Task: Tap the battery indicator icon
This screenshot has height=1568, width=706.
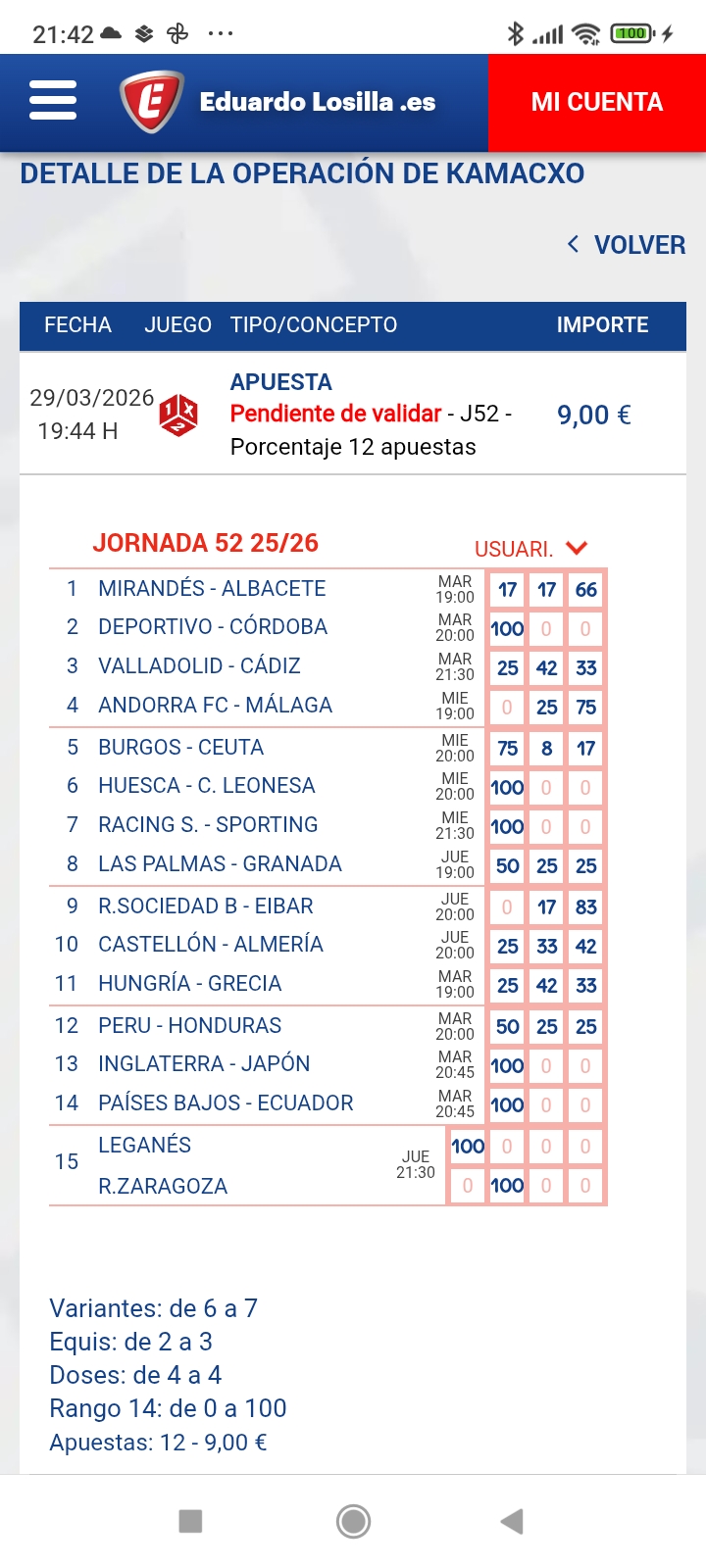Action: pyautogui.click(x=632, y=32)
